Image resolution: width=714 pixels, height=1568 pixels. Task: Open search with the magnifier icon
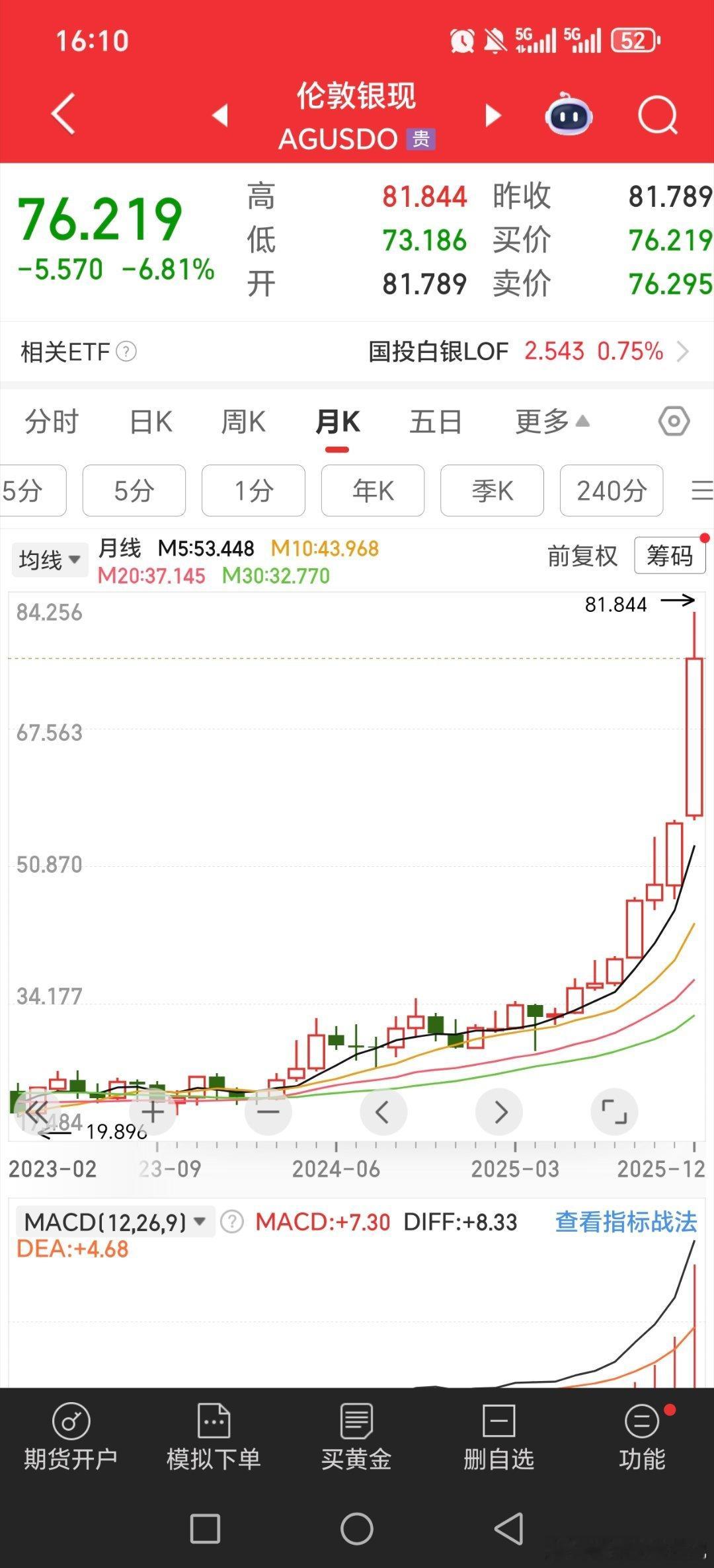click(x=656, y=114)
